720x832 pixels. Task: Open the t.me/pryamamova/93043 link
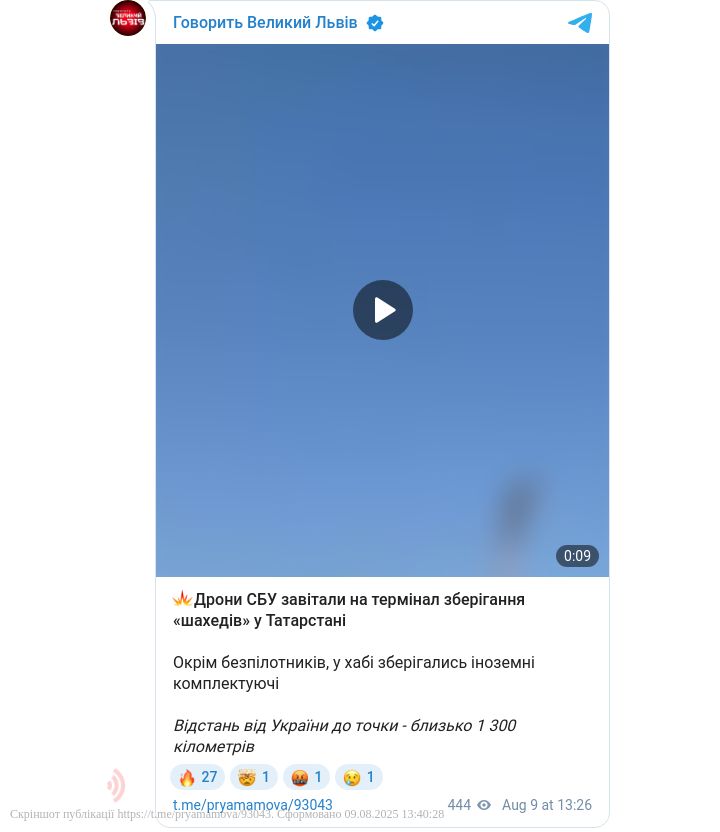(x=253, y=805)
